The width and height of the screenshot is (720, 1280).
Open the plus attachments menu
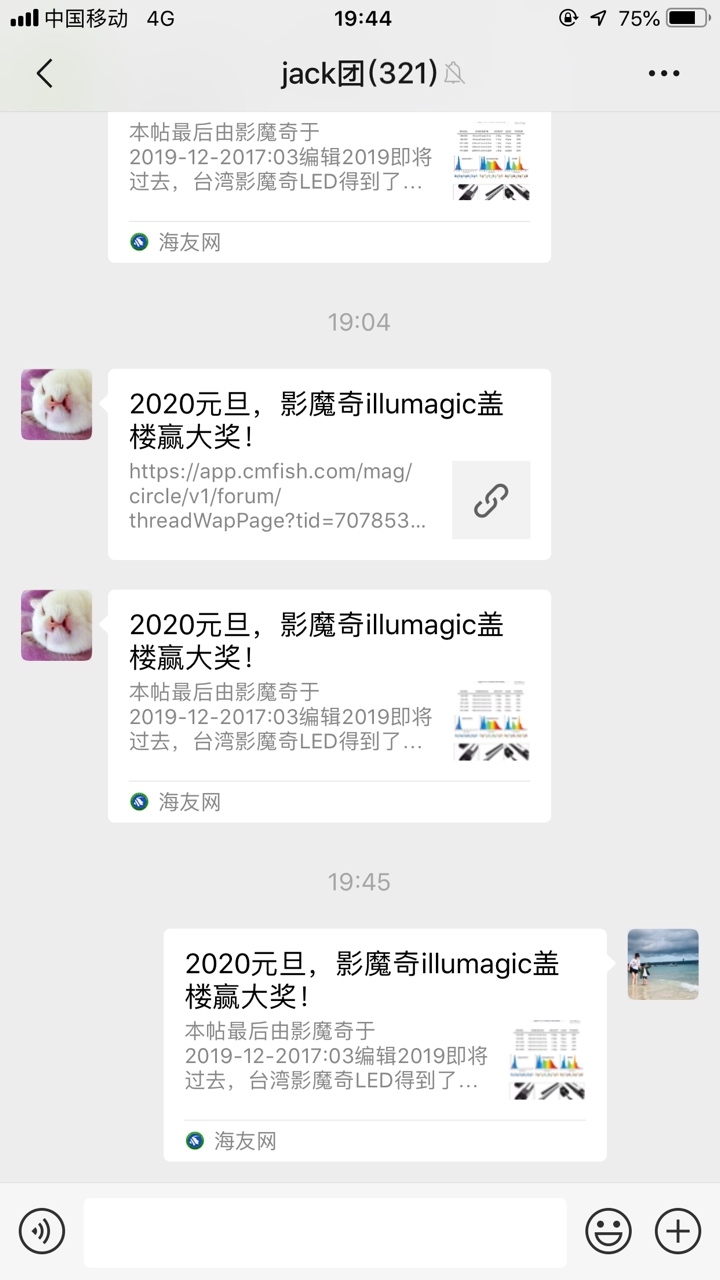[x=678, y=1230]
